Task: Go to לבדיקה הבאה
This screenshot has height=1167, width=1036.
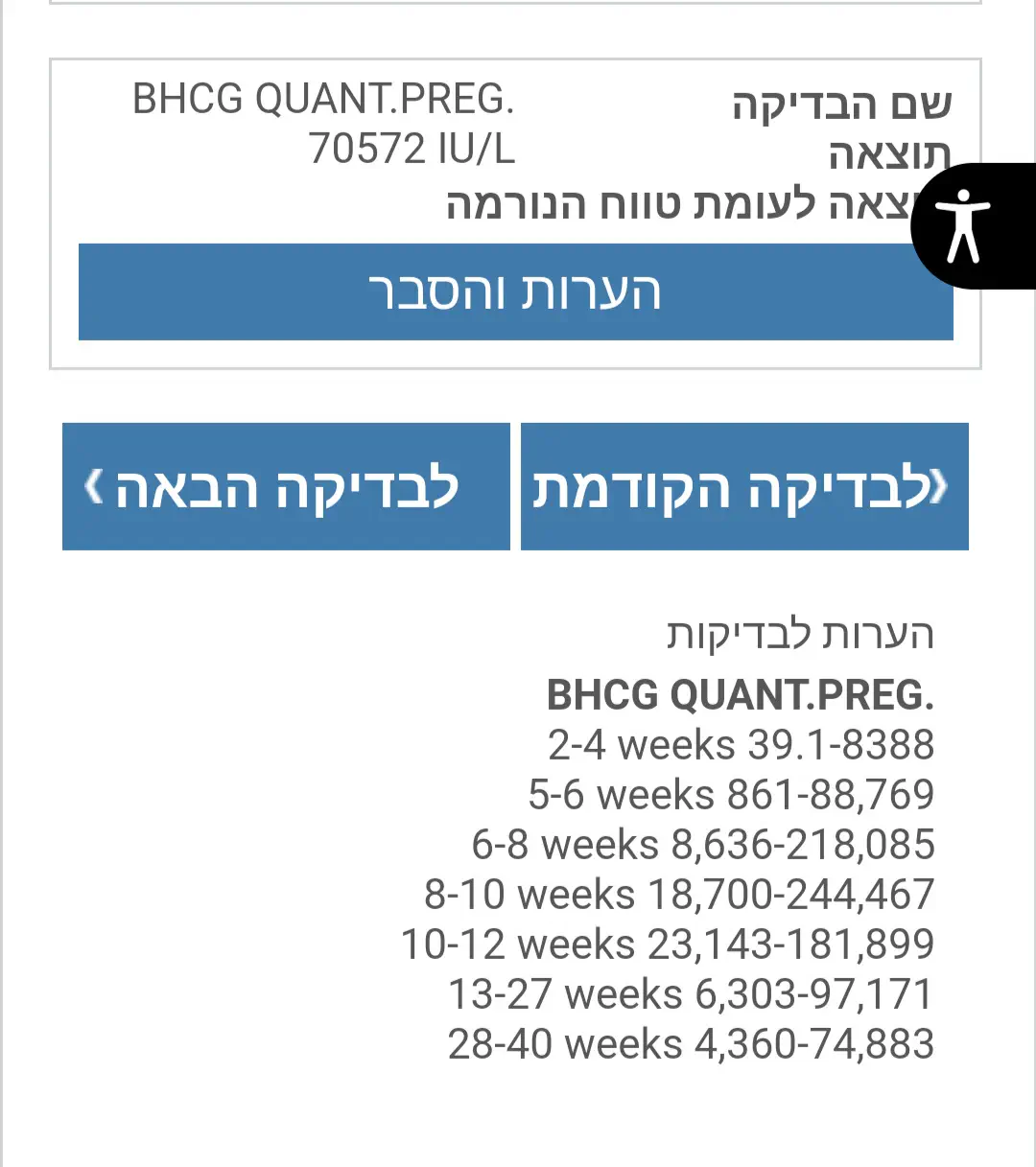Action: coord(286,487)
